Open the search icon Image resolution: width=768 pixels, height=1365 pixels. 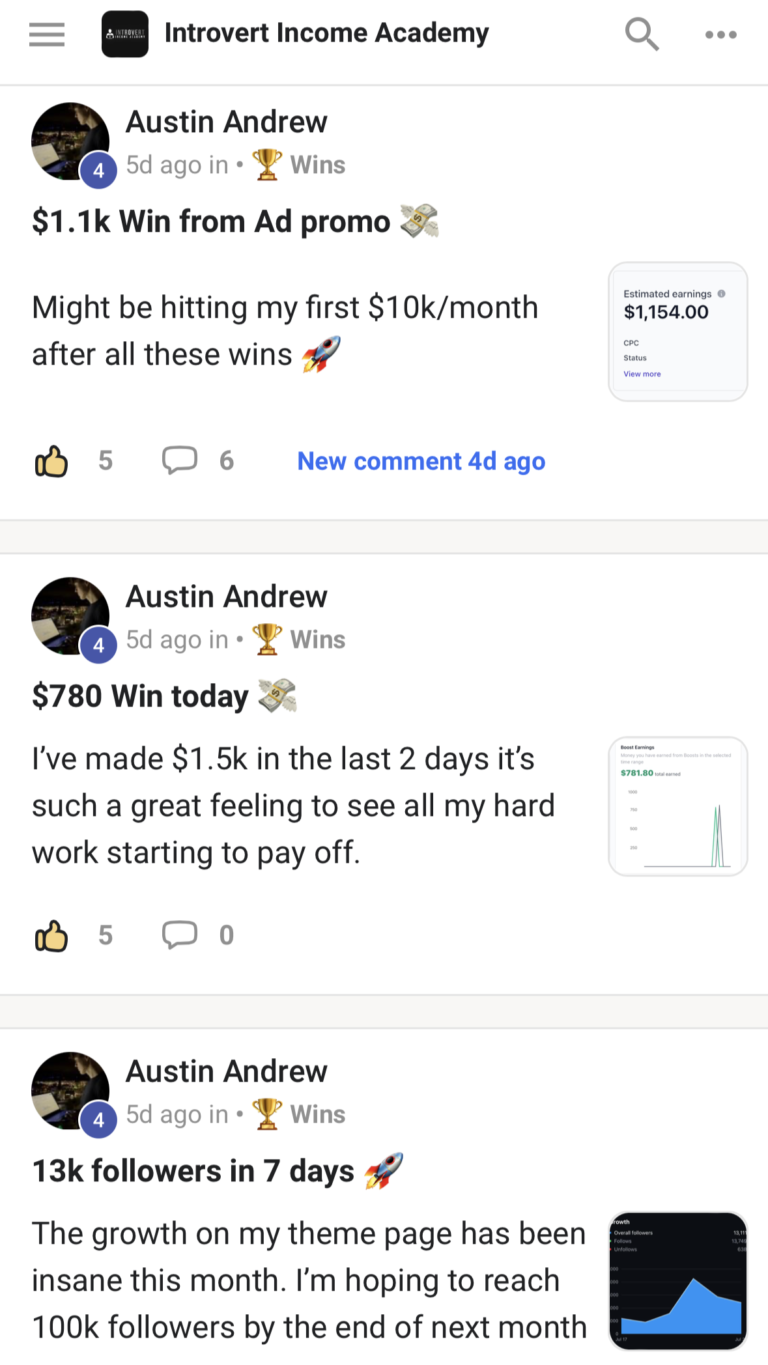point(641,34)
